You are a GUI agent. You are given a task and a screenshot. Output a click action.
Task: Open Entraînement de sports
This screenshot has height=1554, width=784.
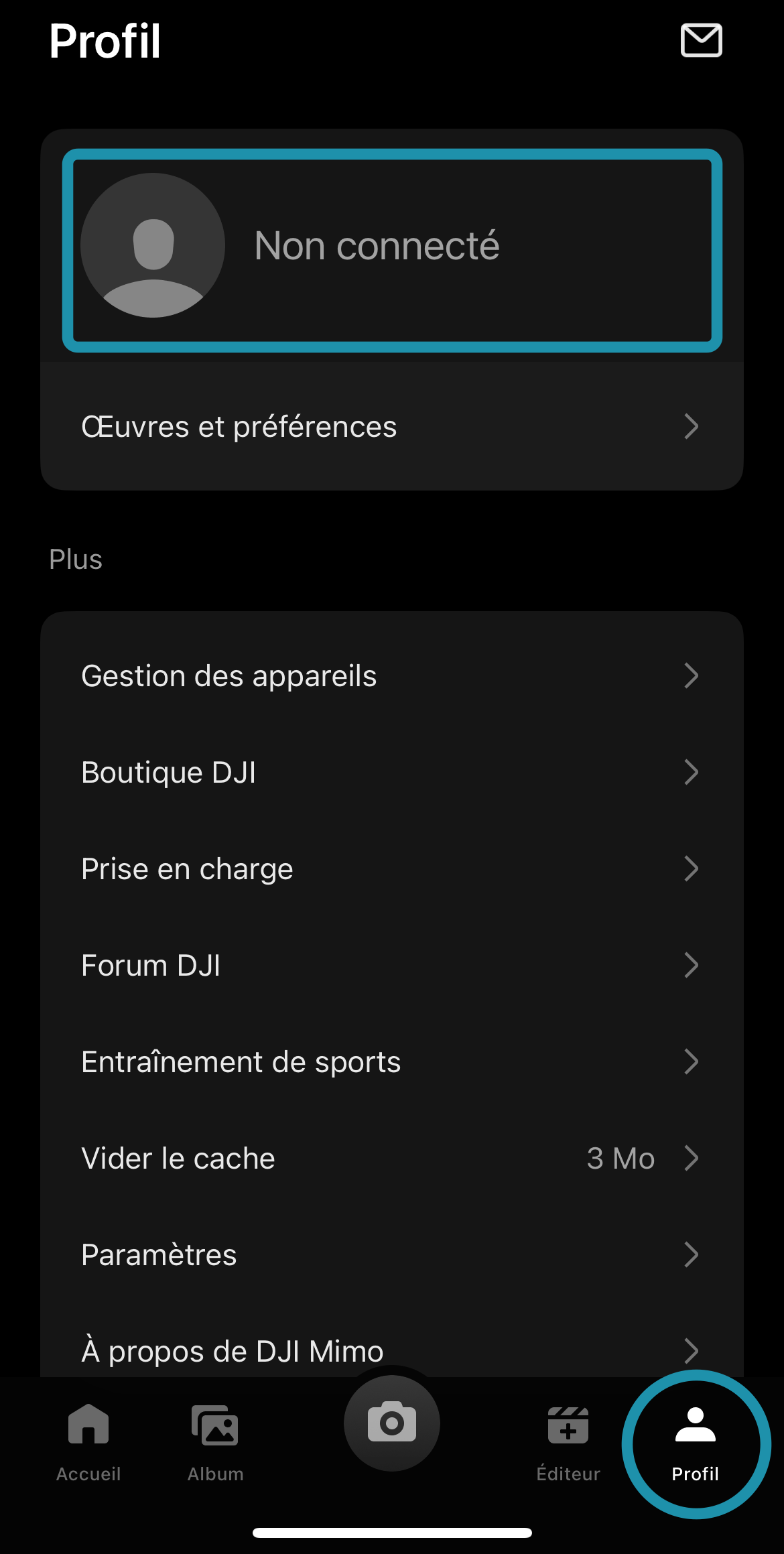click(x=392, y=1061)
